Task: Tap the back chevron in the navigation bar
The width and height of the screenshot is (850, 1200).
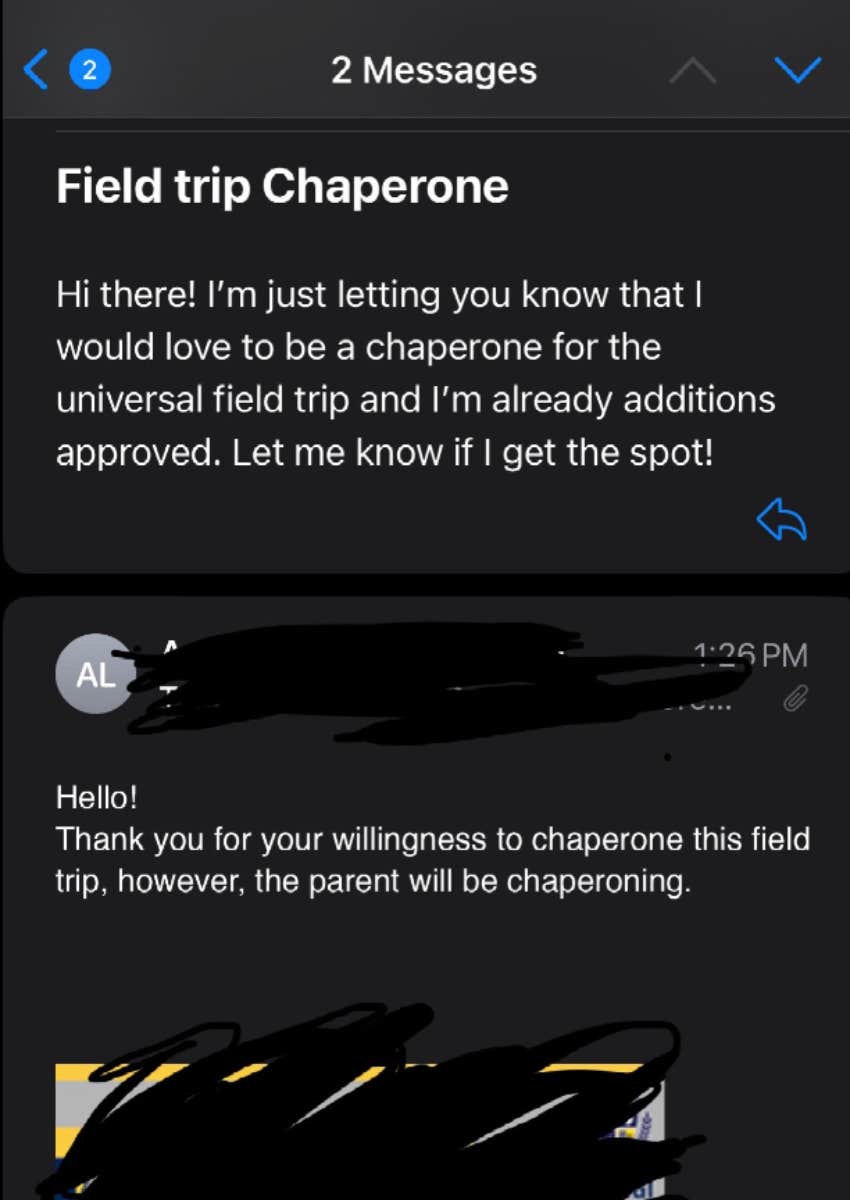Action: coord(34,70)
